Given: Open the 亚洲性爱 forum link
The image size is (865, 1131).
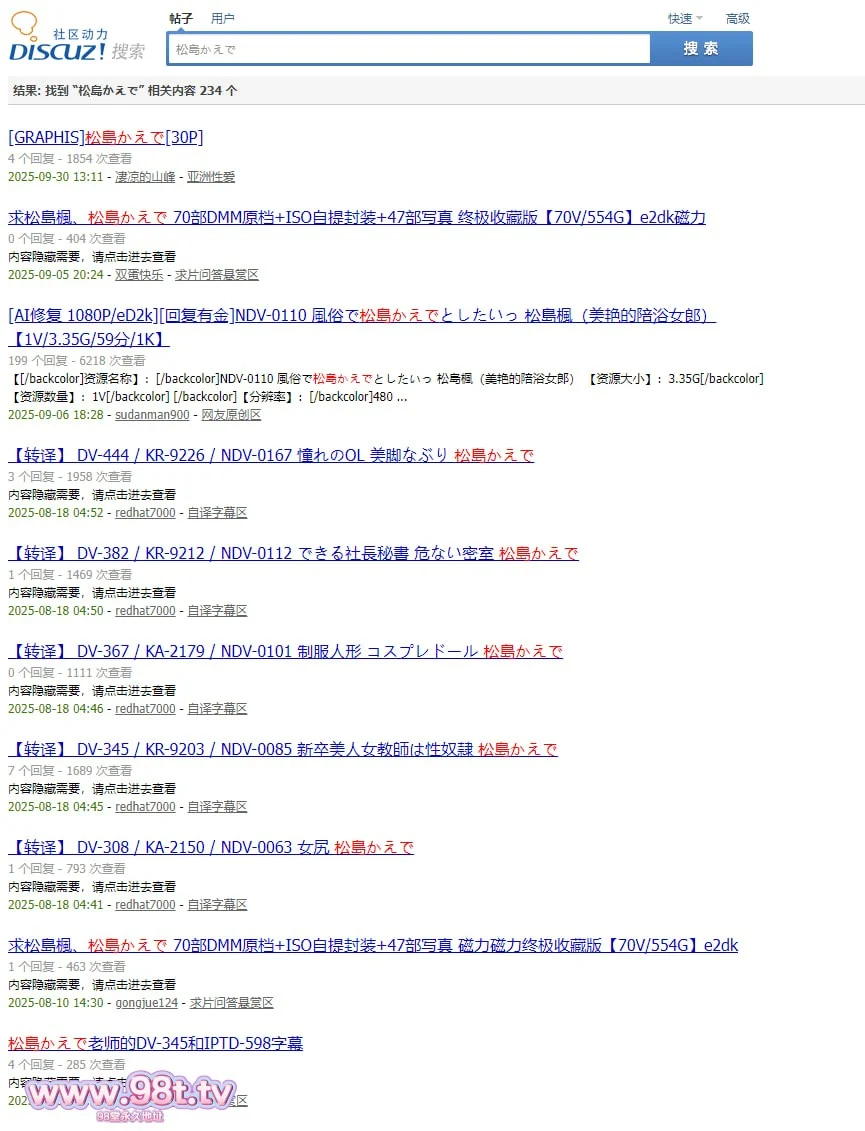Looking at the screenshot, I should (x=211, y=176).
